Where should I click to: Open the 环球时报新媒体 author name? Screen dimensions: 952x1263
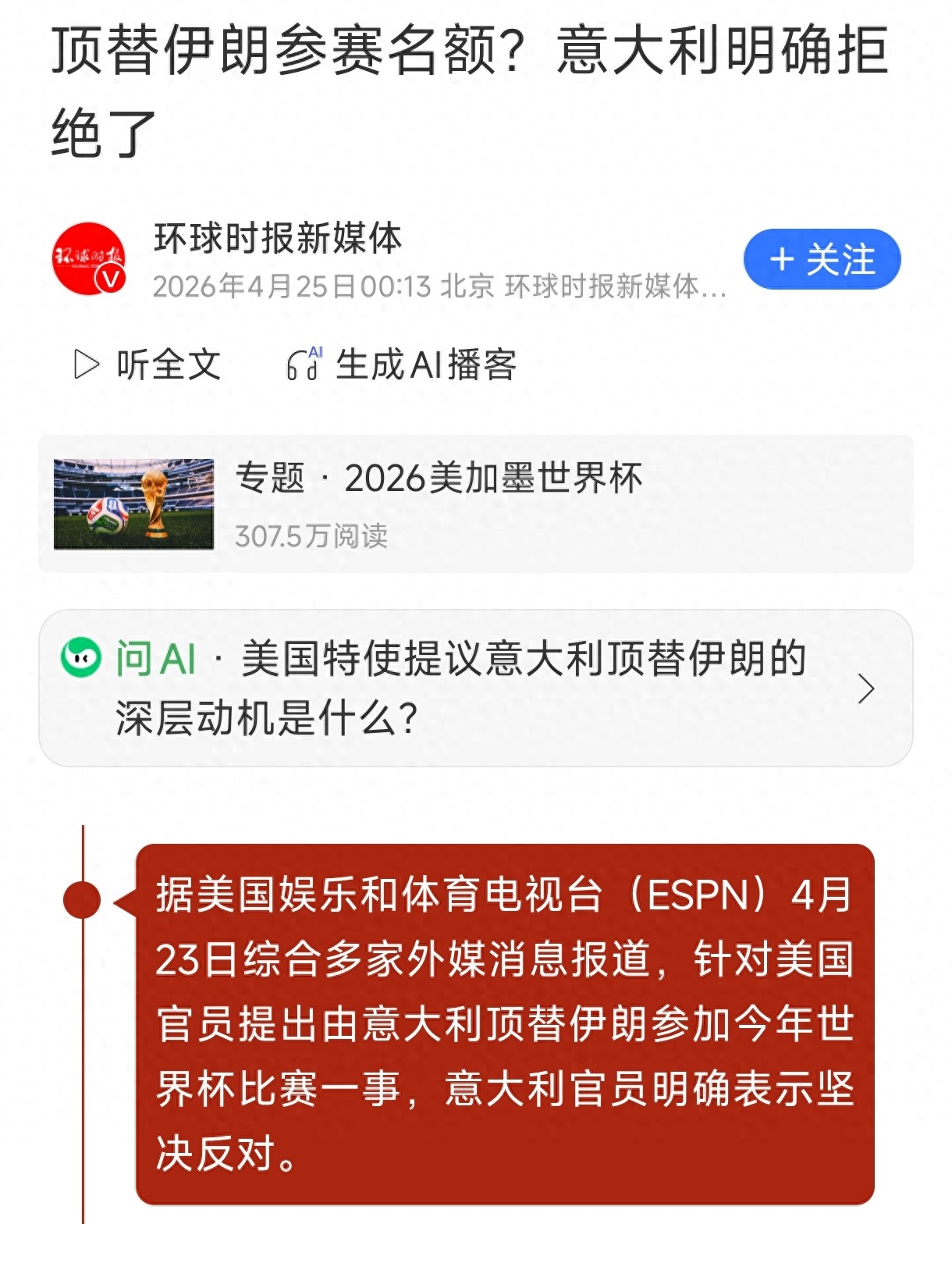click(278, 238)
